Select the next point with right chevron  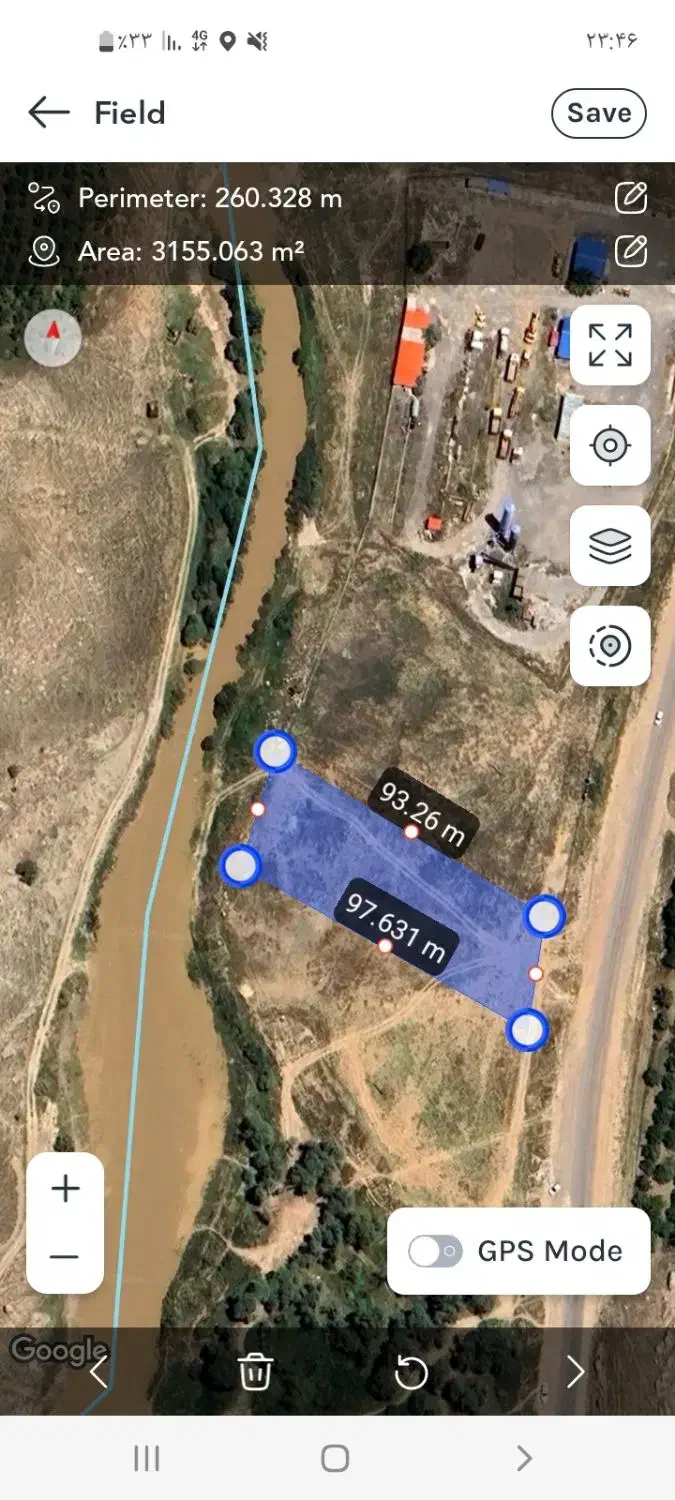(x=575, y=1371)
